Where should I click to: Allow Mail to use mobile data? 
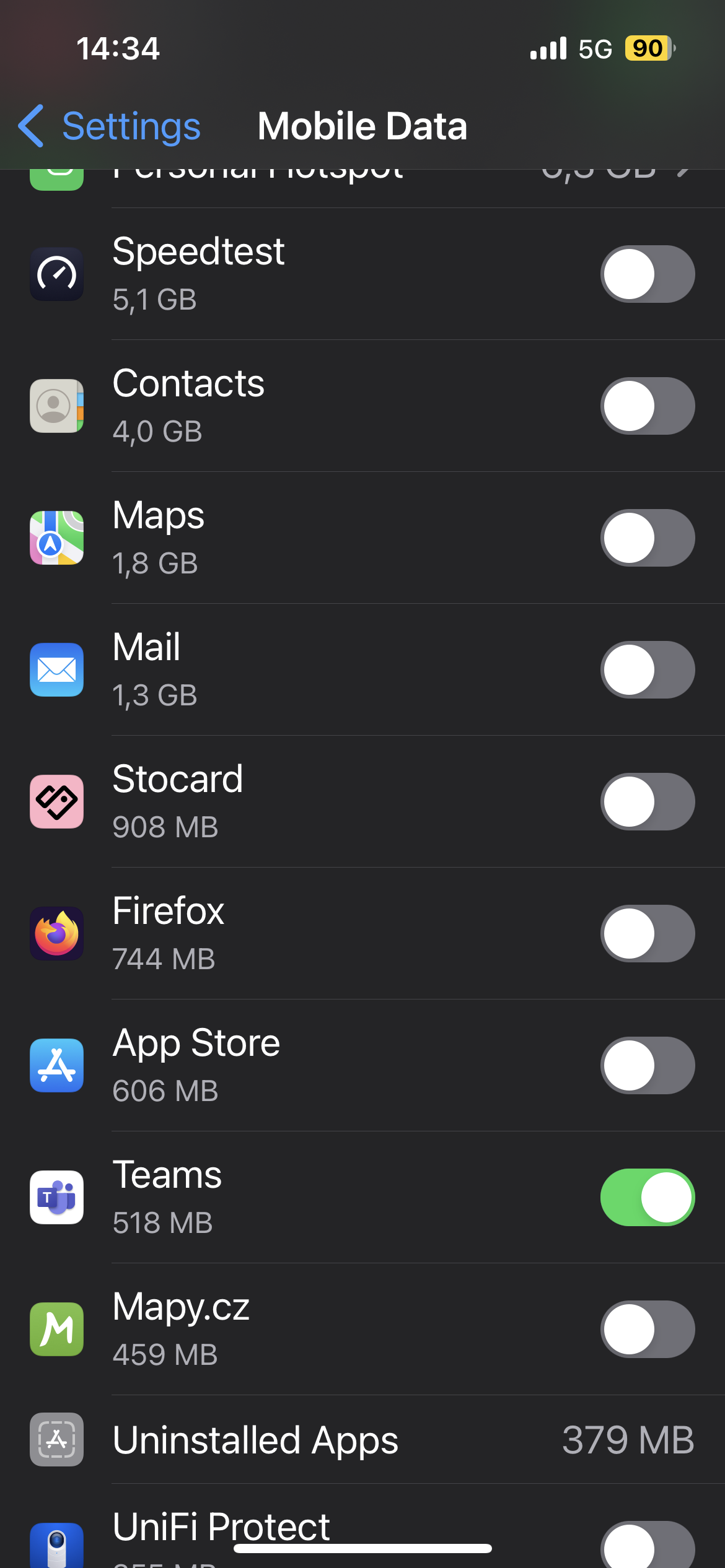[x=647, y=670]
